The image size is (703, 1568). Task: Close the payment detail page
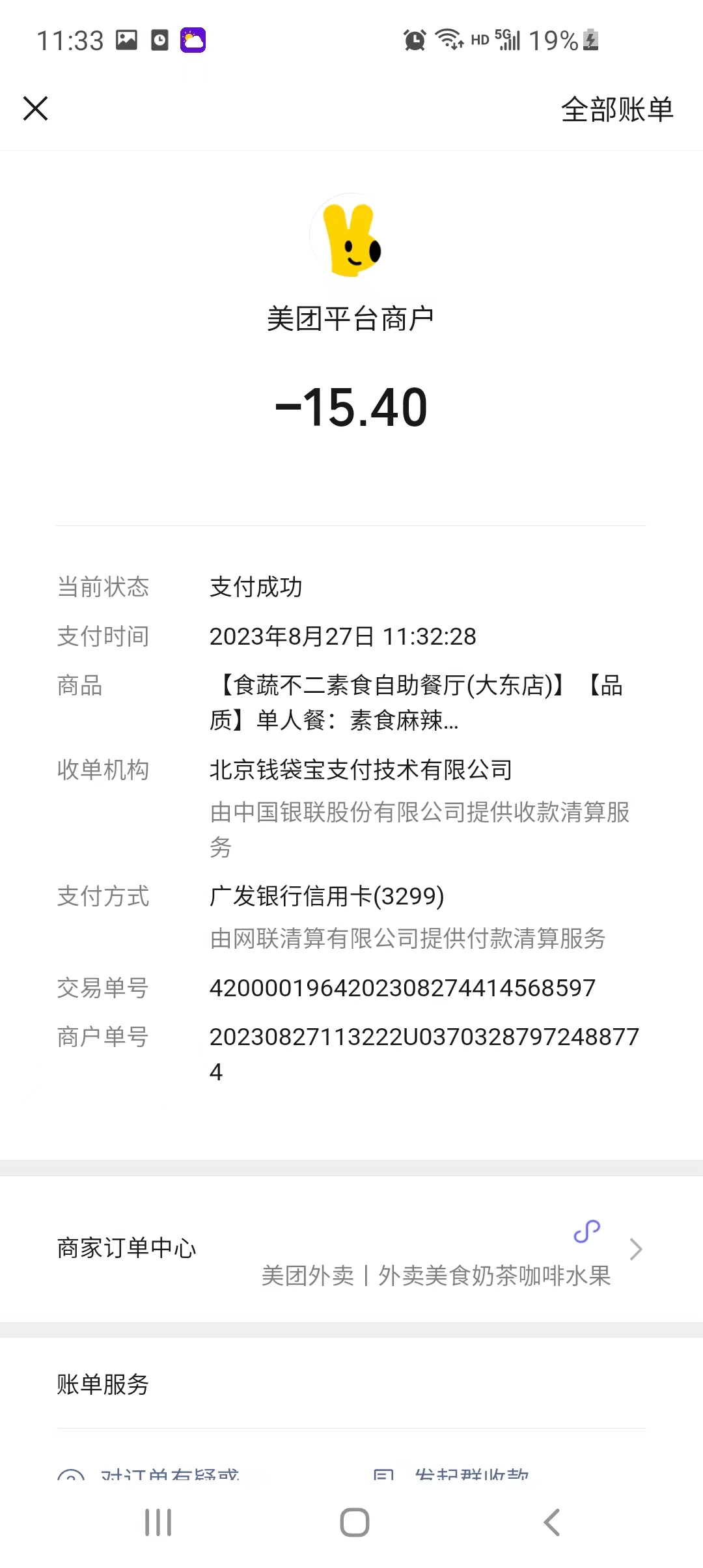click(36, 108)
